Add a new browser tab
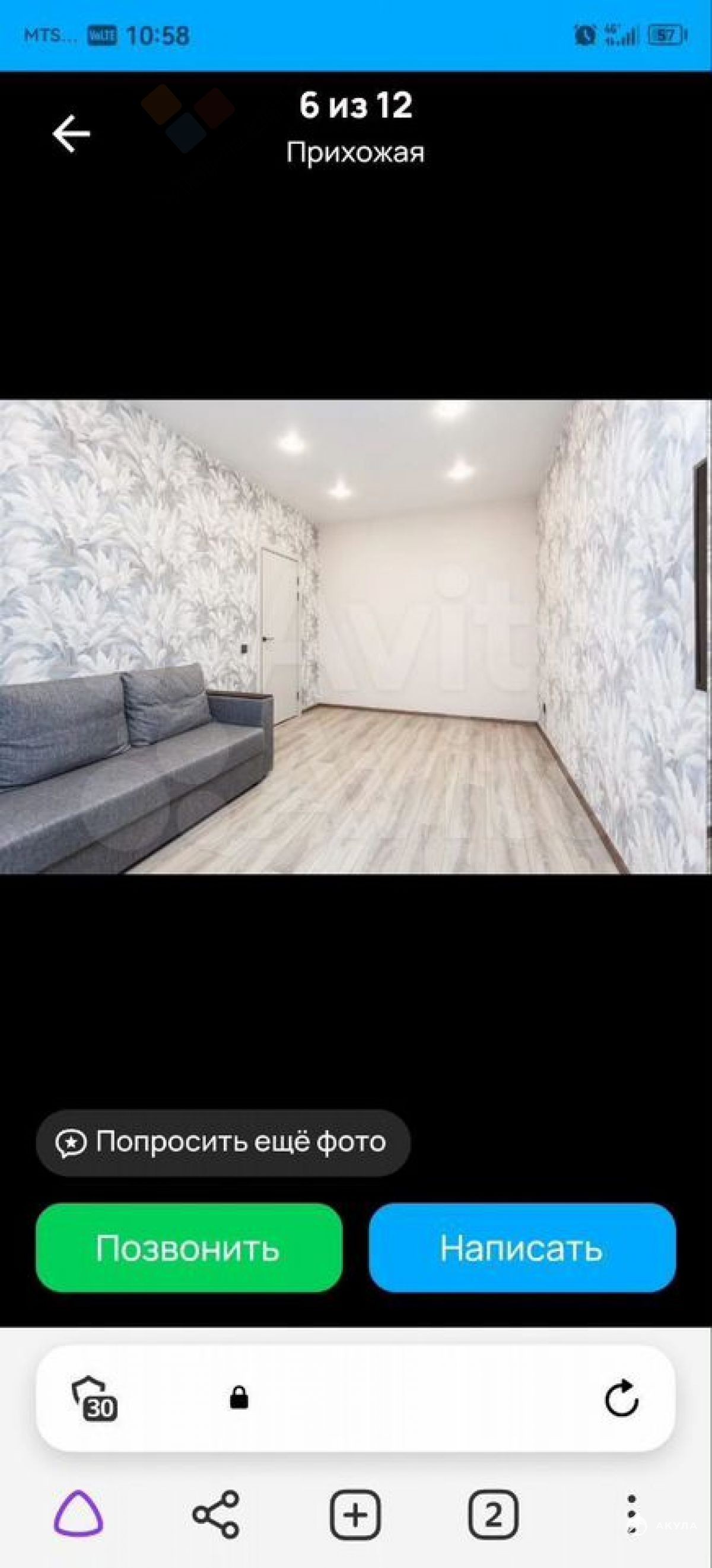This screenshot has width=712, height=1568. tap(355, 1514)
